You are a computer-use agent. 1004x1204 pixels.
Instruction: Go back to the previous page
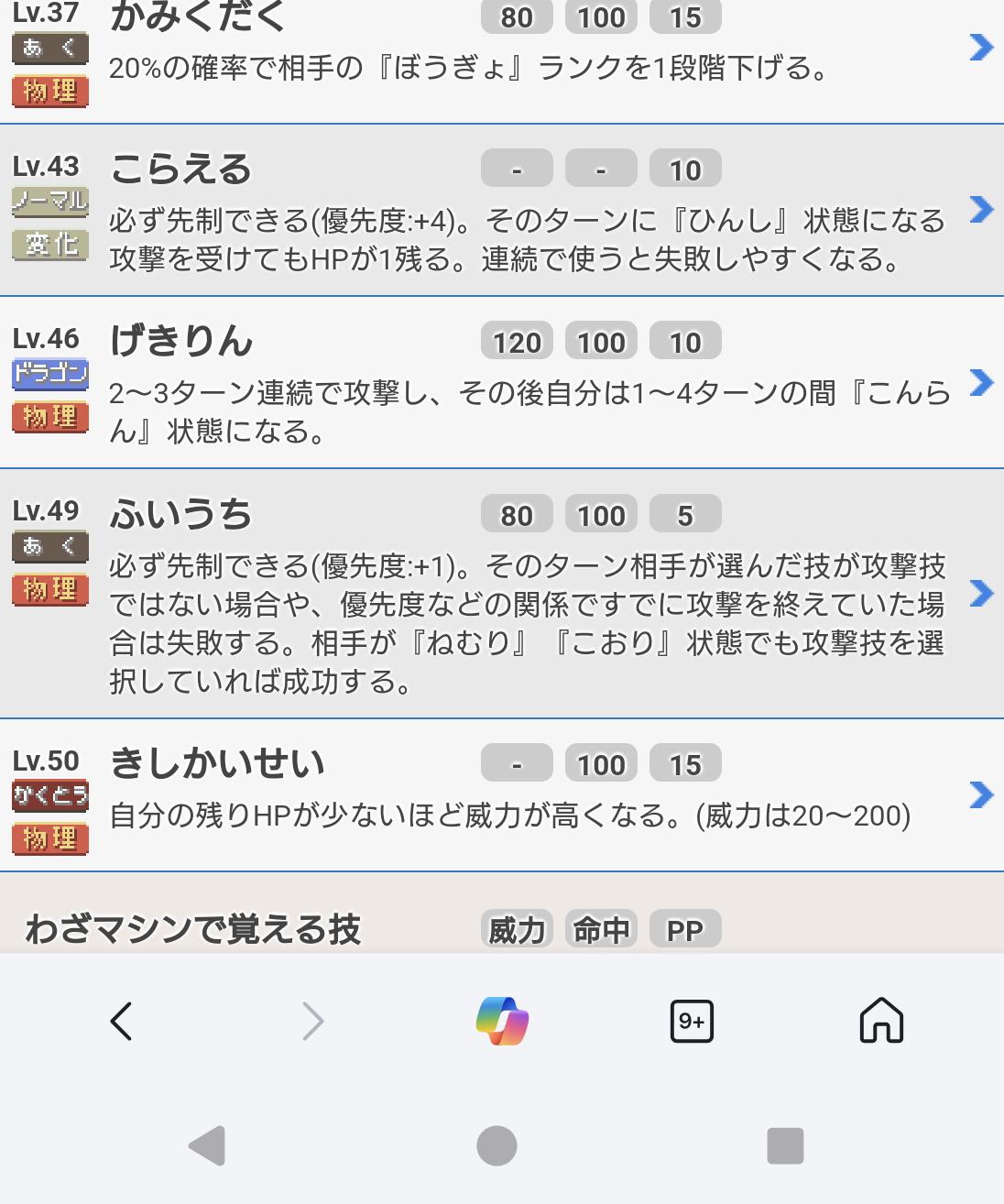[x=122, y=1021]
